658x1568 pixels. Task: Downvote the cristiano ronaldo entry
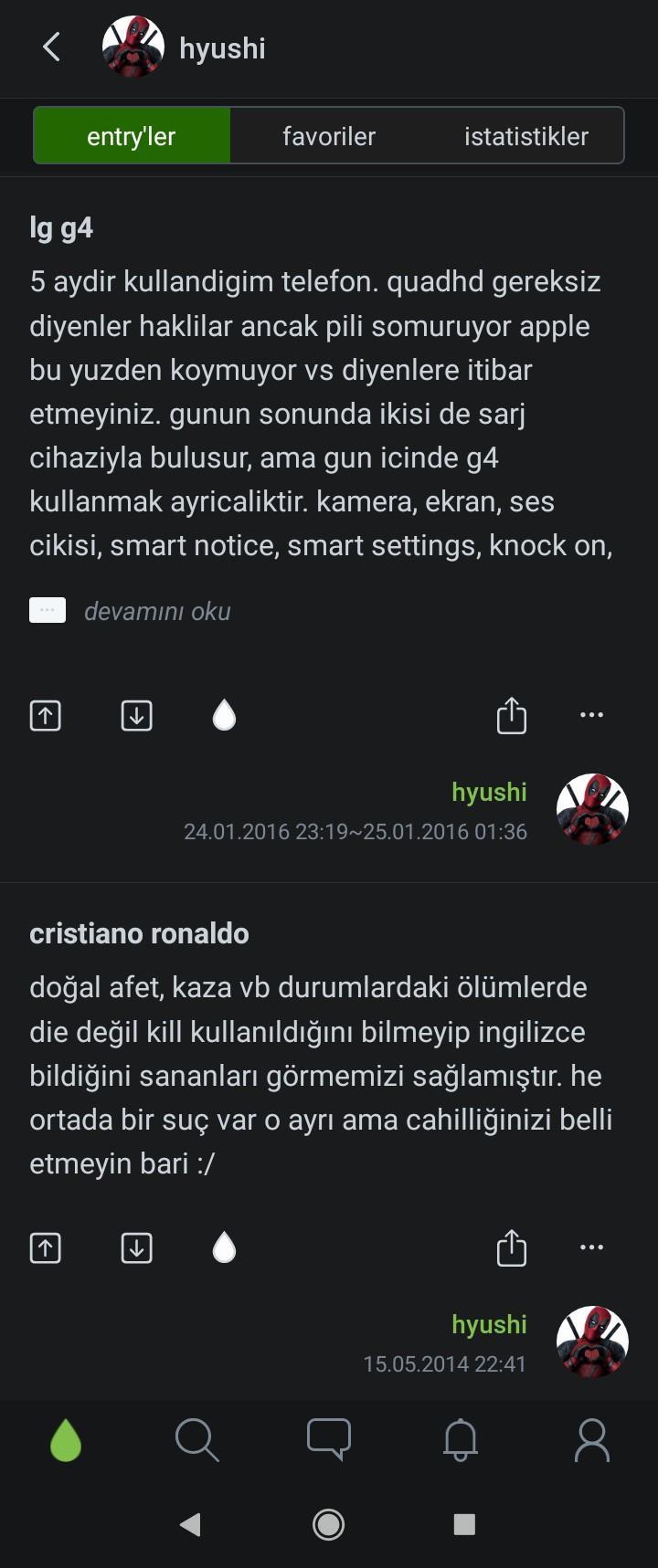pos(136,1247)
